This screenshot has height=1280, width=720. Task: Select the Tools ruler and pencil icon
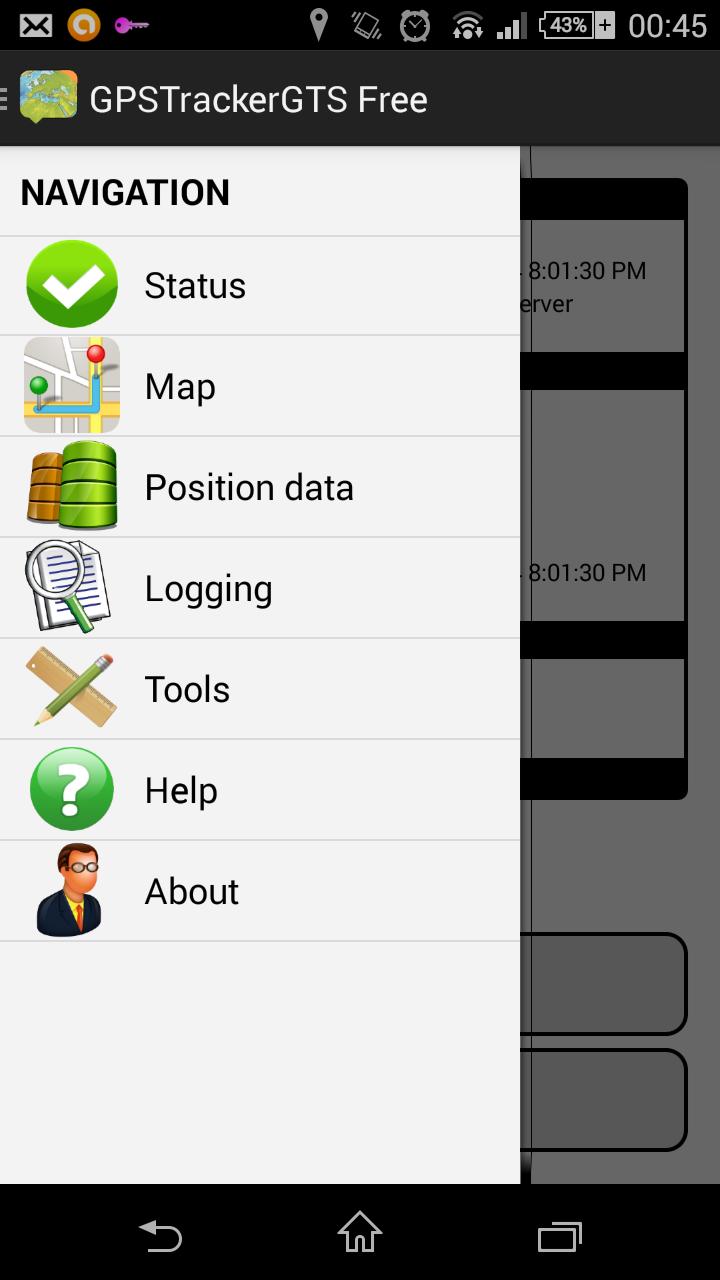pyautogui.click(x=70, y=688)
